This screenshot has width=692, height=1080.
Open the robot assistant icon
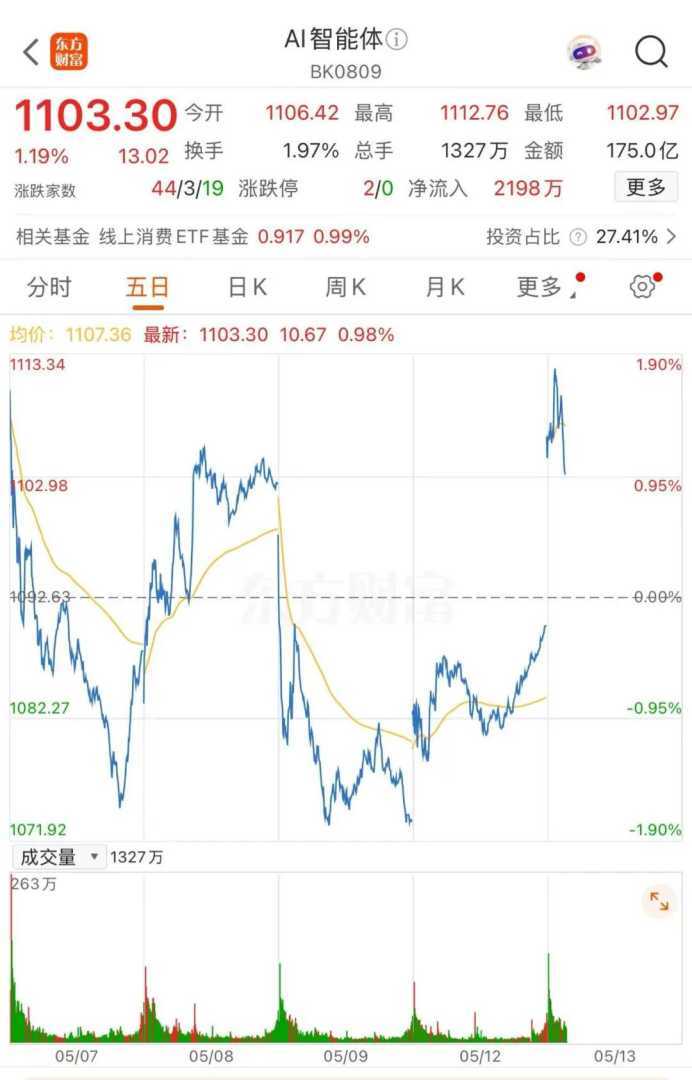pyautogui.click(x=584, y=52)
